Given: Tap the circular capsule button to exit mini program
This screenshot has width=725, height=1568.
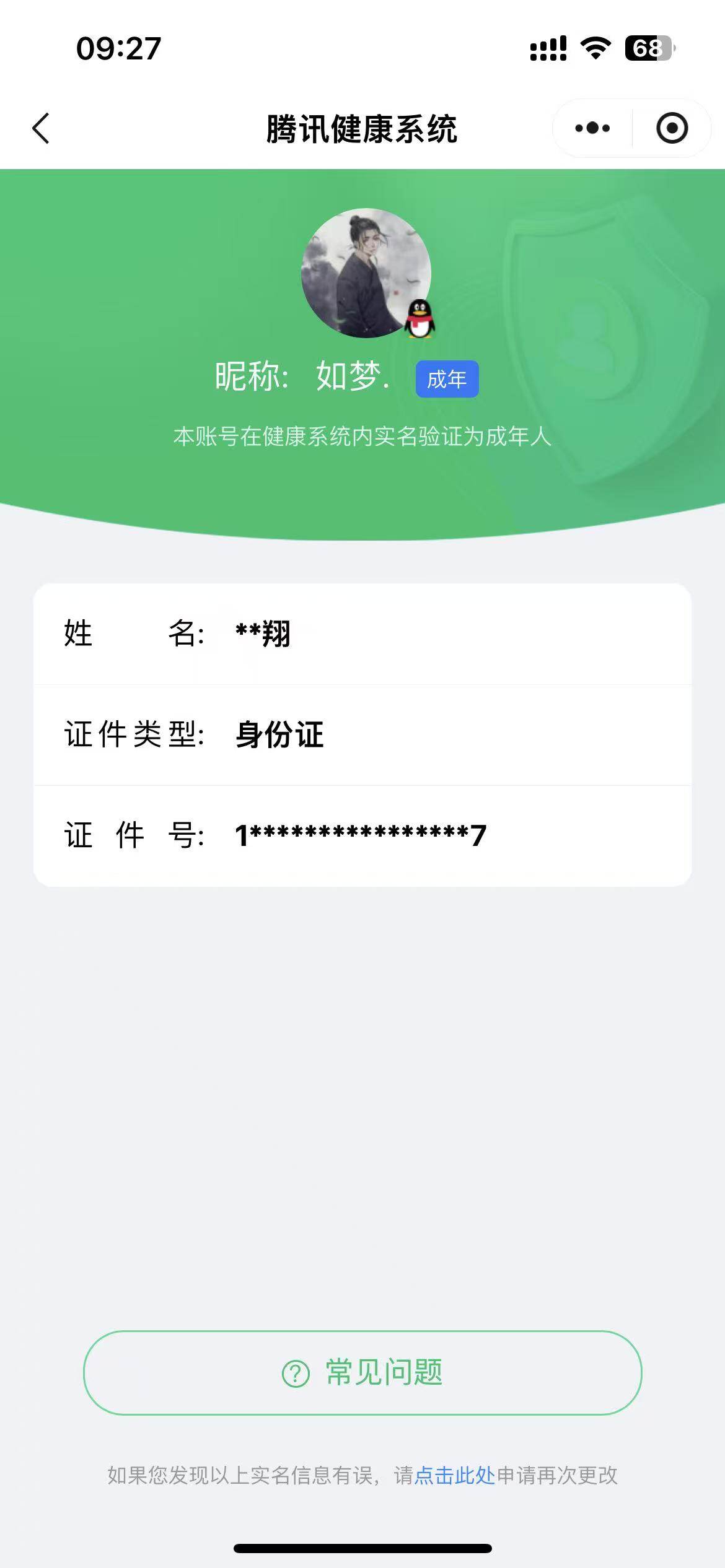Looking at the screenshot, I should pos(672,127).
